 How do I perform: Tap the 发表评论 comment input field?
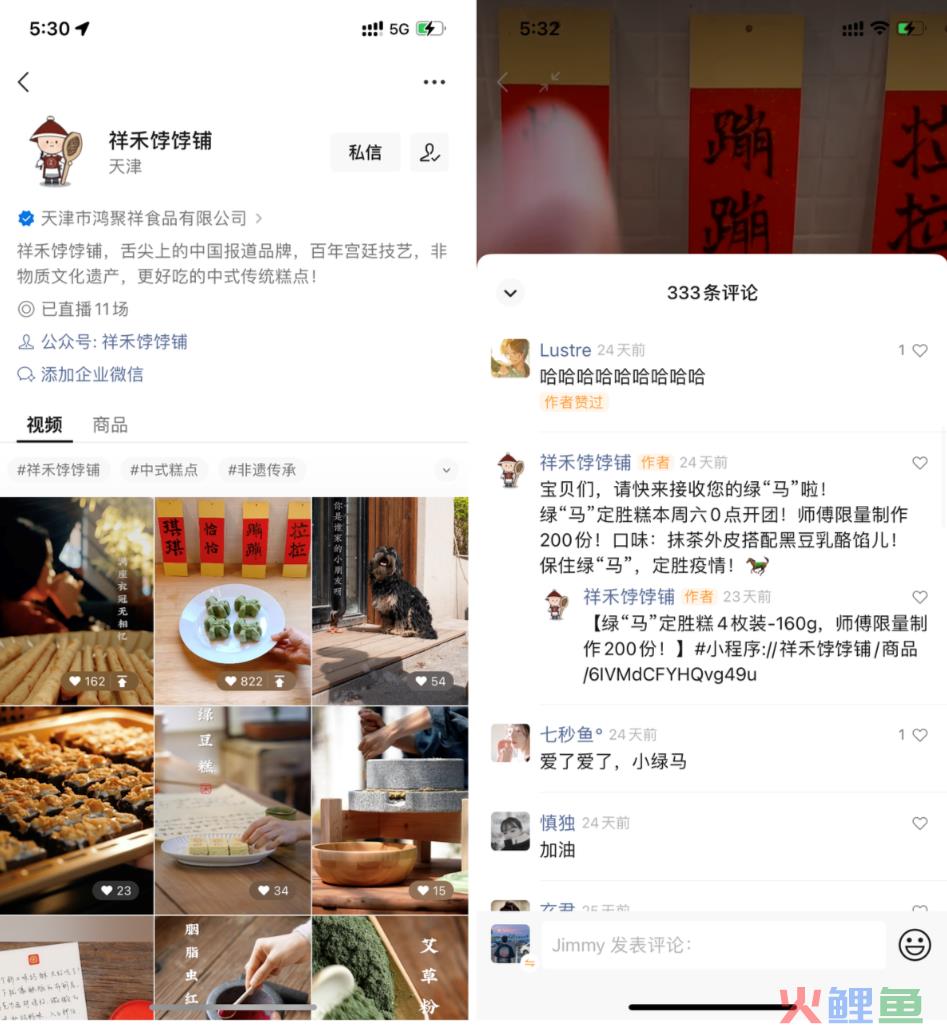click(712, 945)
